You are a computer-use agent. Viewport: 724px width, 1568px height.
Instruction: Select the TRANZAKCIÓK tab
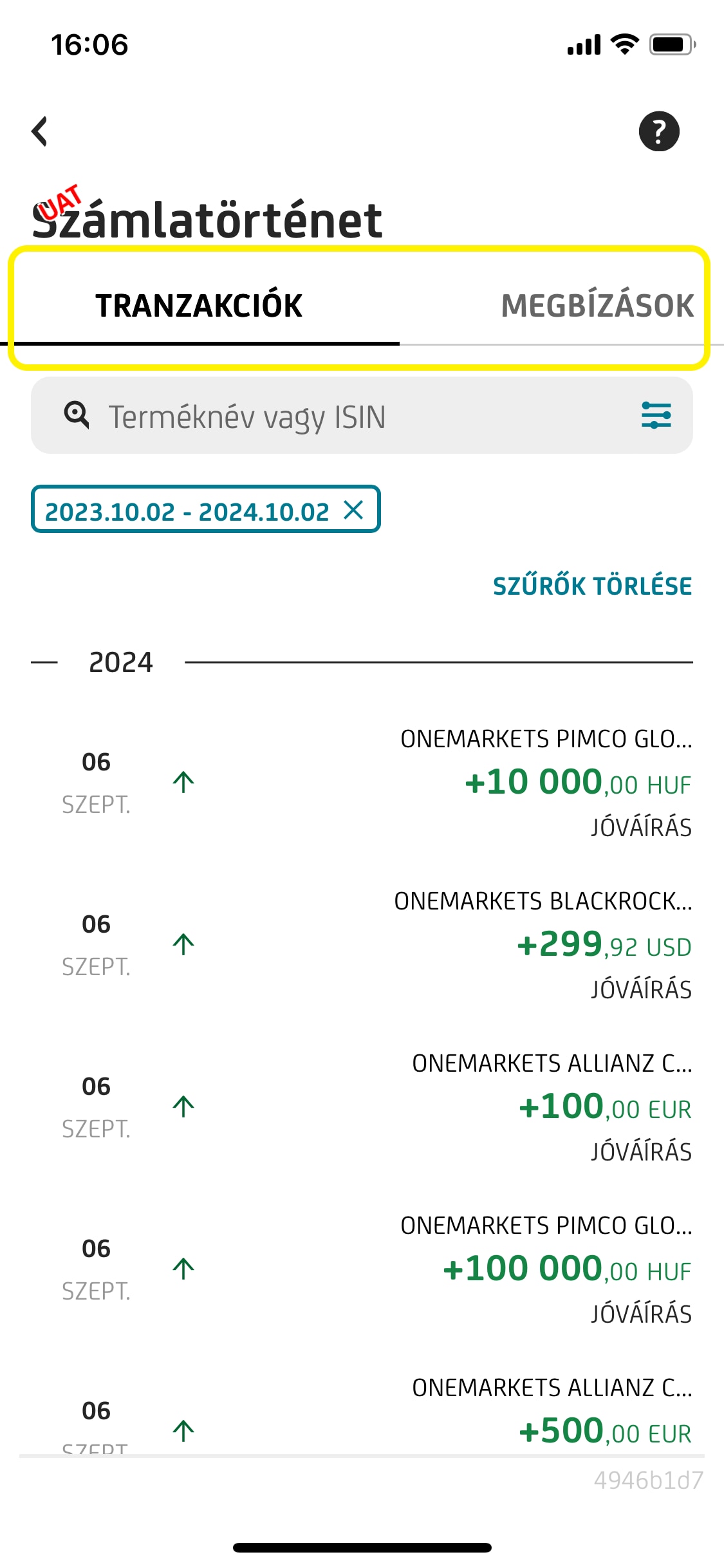click(199, 306)
